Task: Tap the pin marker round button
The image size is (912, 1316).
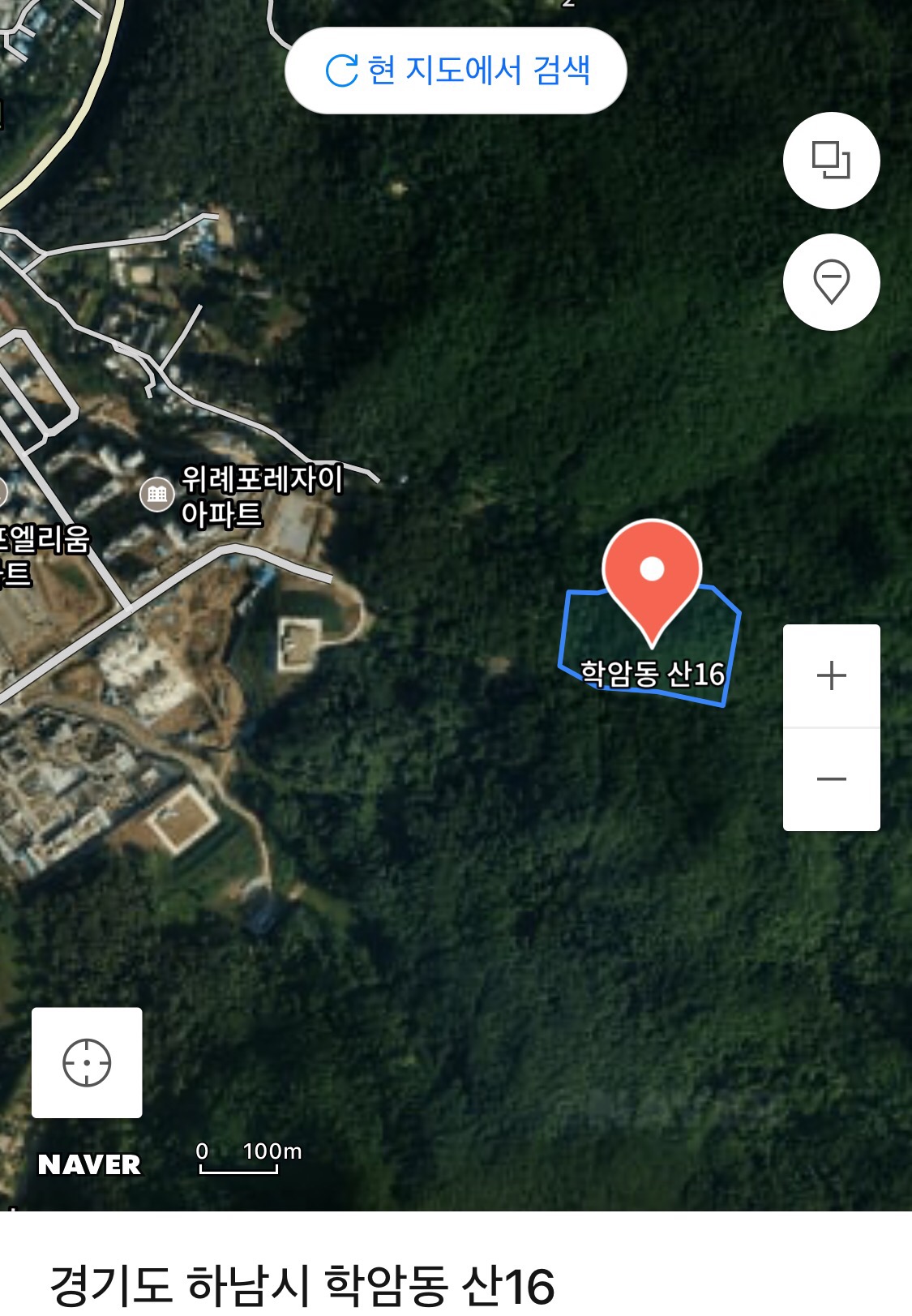Action: coord(831,282)
